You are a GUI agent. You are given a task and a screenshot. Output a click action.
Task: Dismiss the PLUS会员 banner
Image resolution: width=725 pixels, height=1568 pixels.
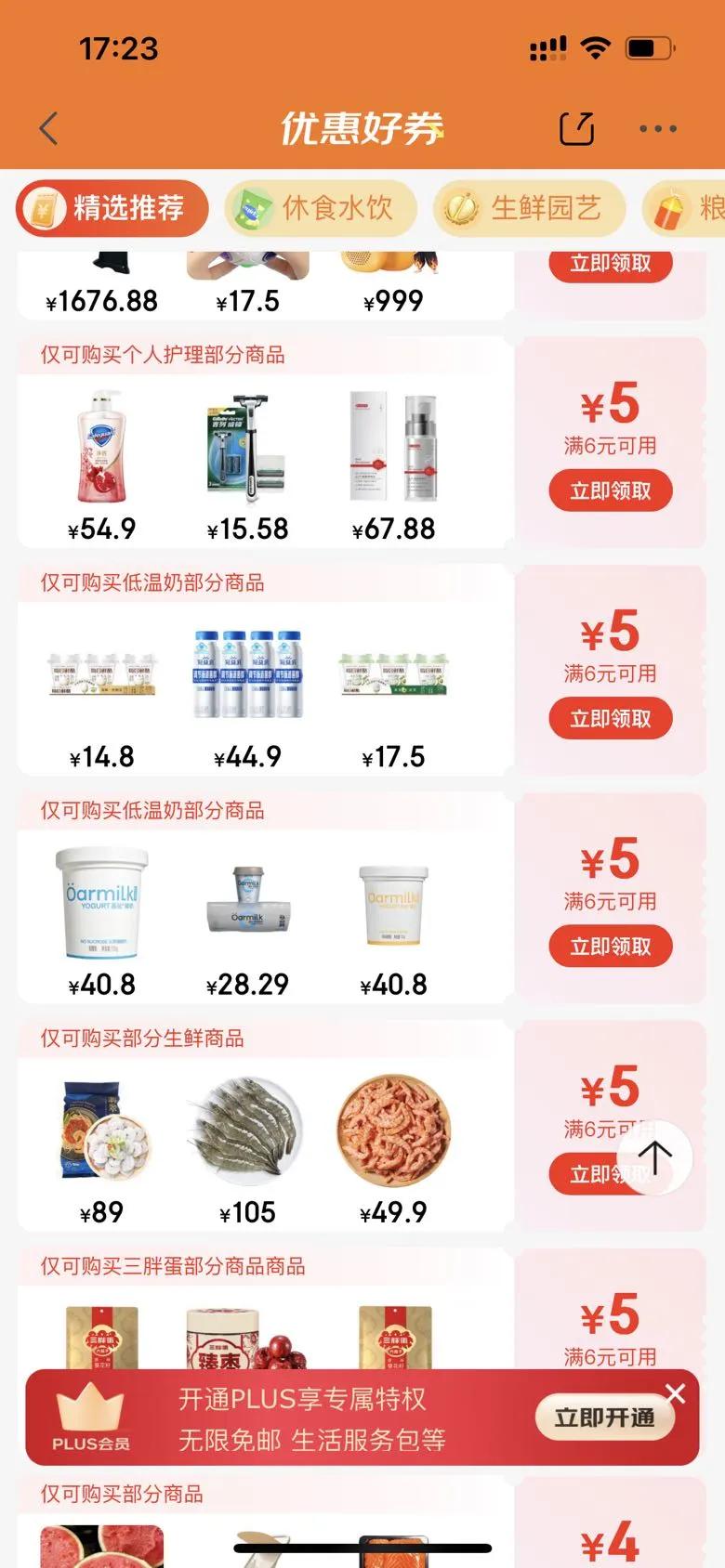pos(676,1393)
